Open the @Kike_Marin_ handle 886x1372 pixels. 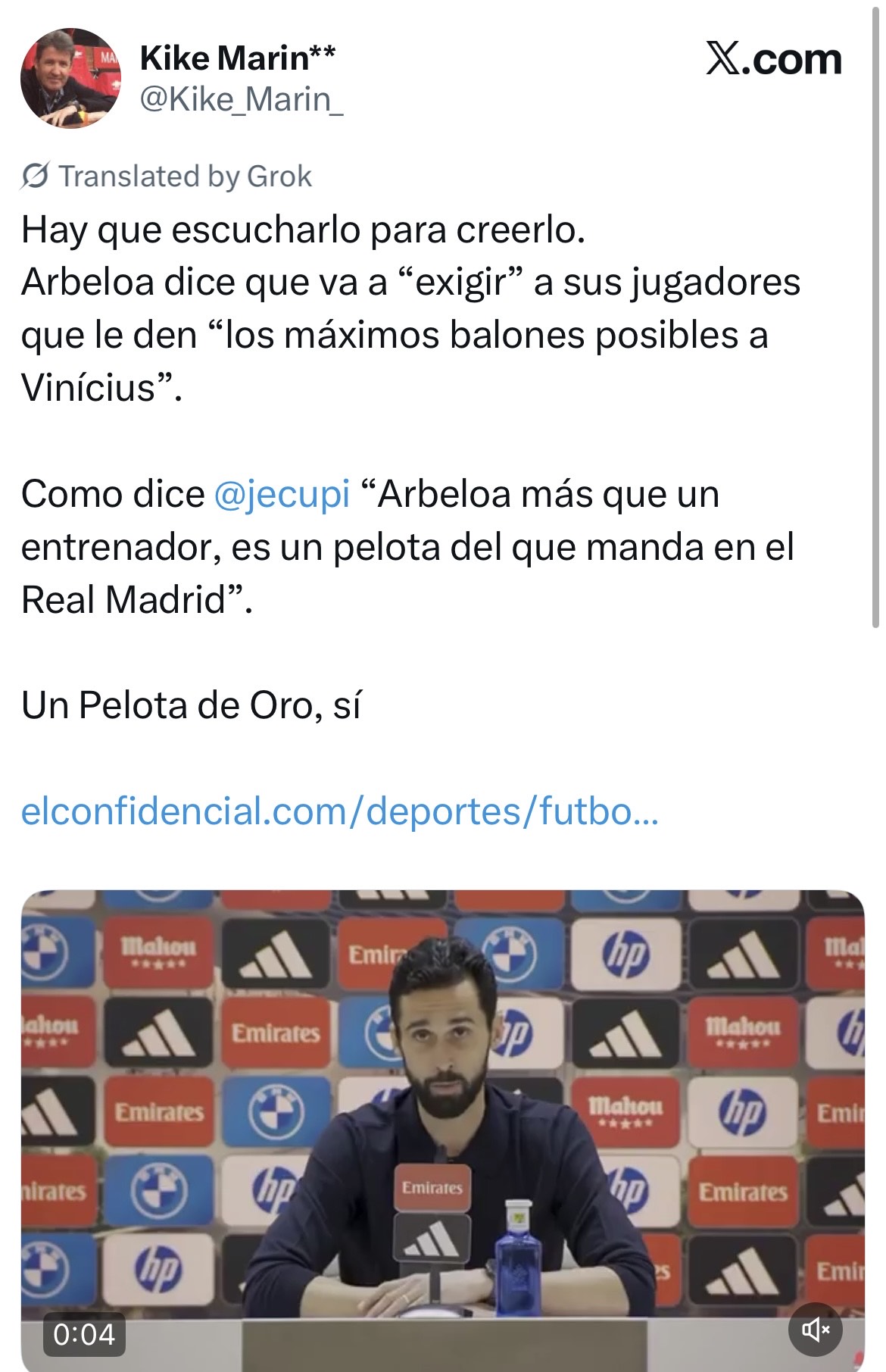click(x=242, y=100)
